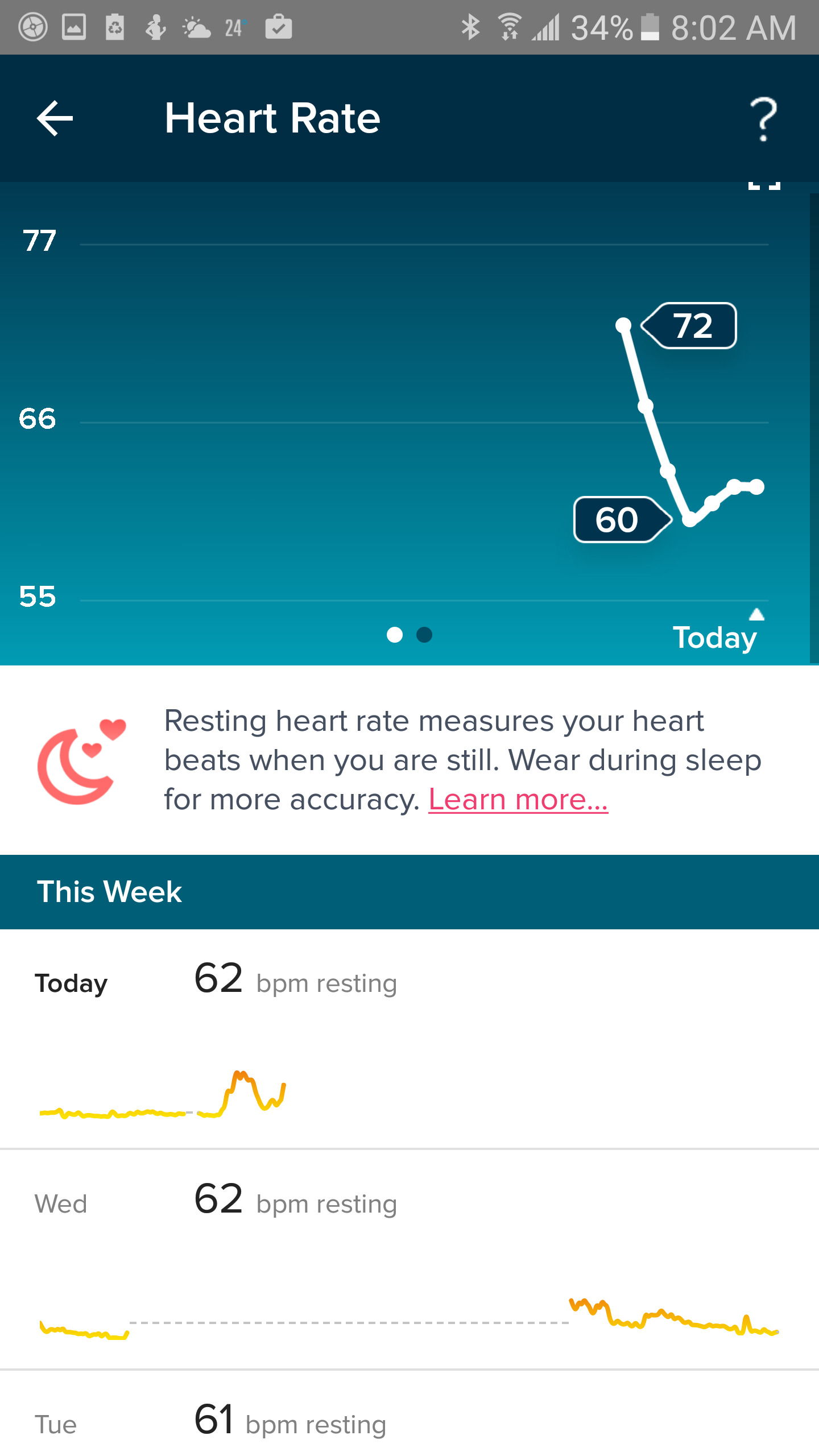Screen dimensions: 819x1456
Task: Open the help question mark icon
Action: 763,119
